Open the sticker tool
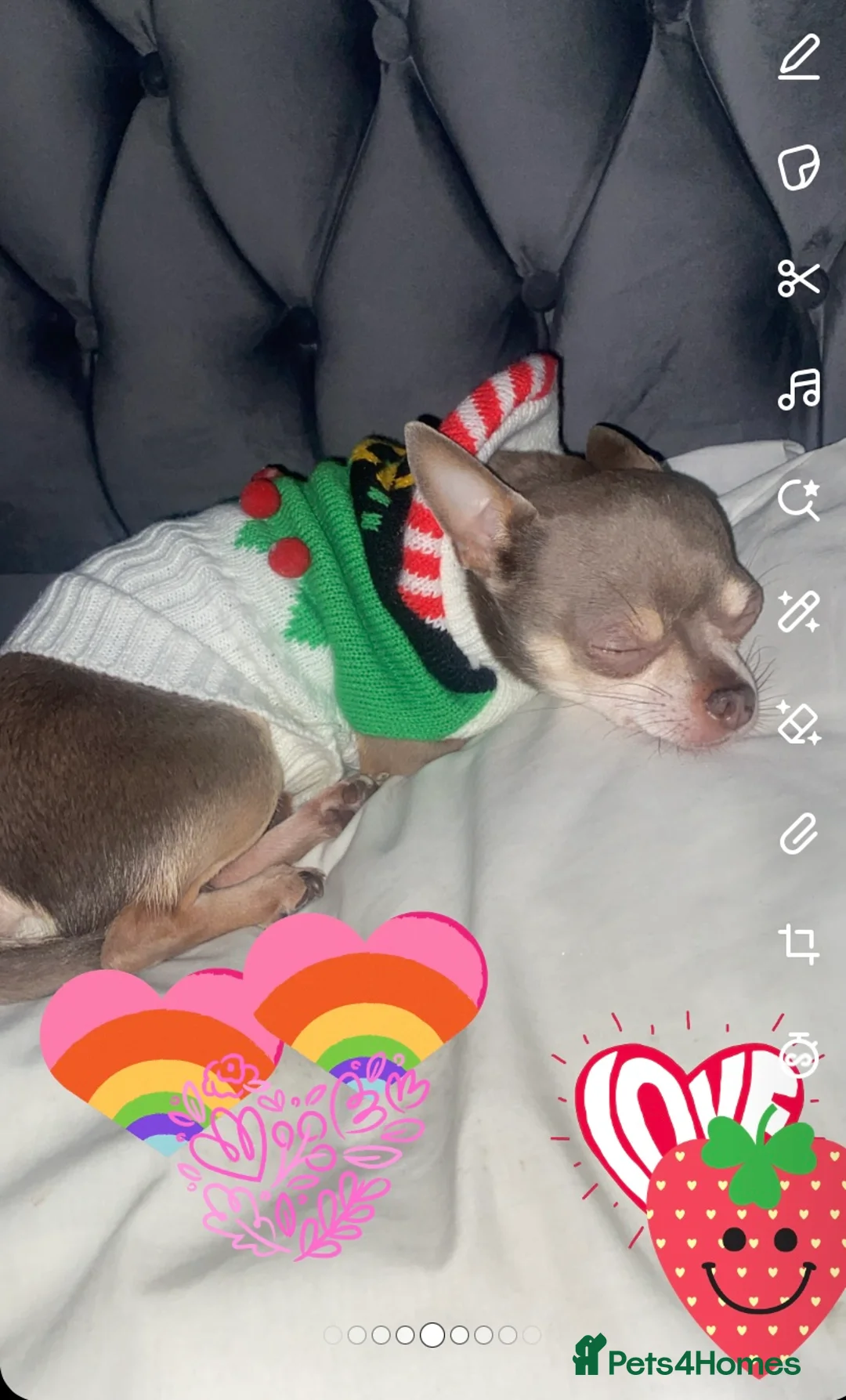The height and width of the screenshot is (1400, 846). [798, 167]
